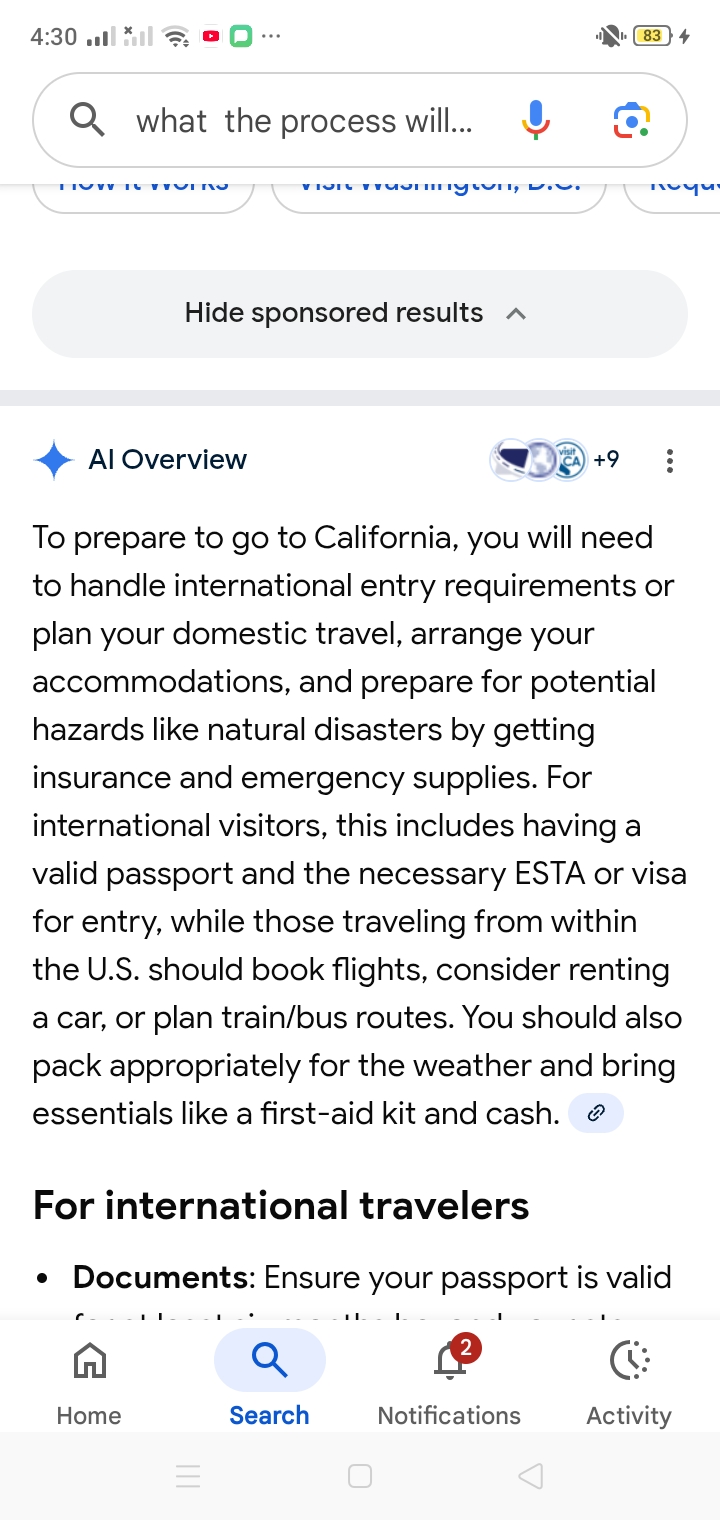Open Google Lens camera search
The width and height of the screenshot is (720, 1520).
point(631,121)
